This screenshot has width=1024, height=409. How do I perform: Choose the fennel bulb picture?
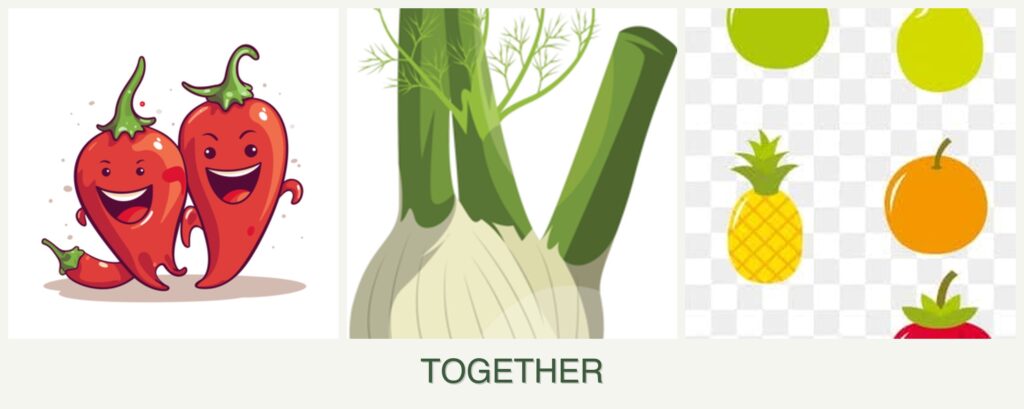click(x=512, y=174)
